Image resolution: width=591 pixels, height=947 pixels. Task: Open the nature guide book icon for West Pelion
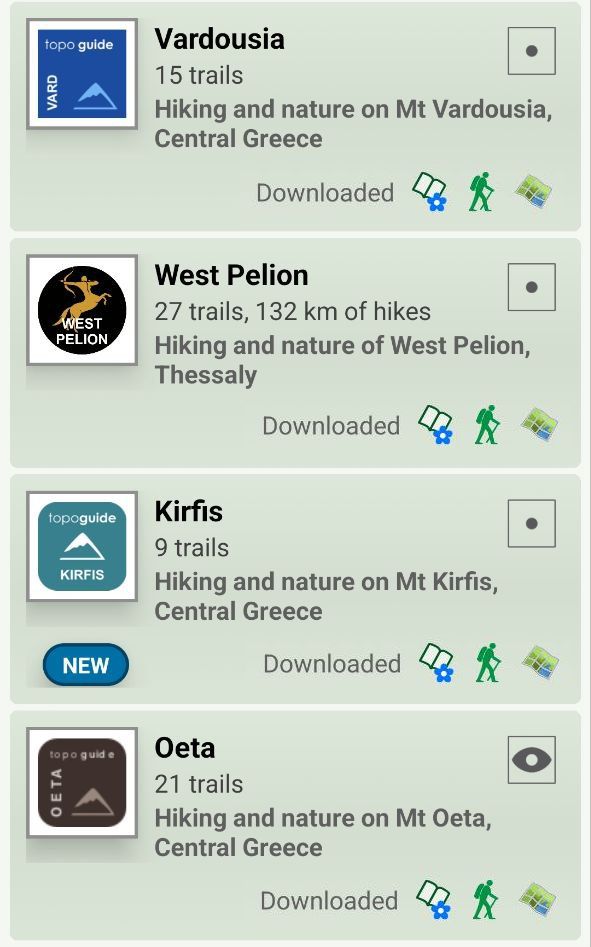tap(436, 425)
